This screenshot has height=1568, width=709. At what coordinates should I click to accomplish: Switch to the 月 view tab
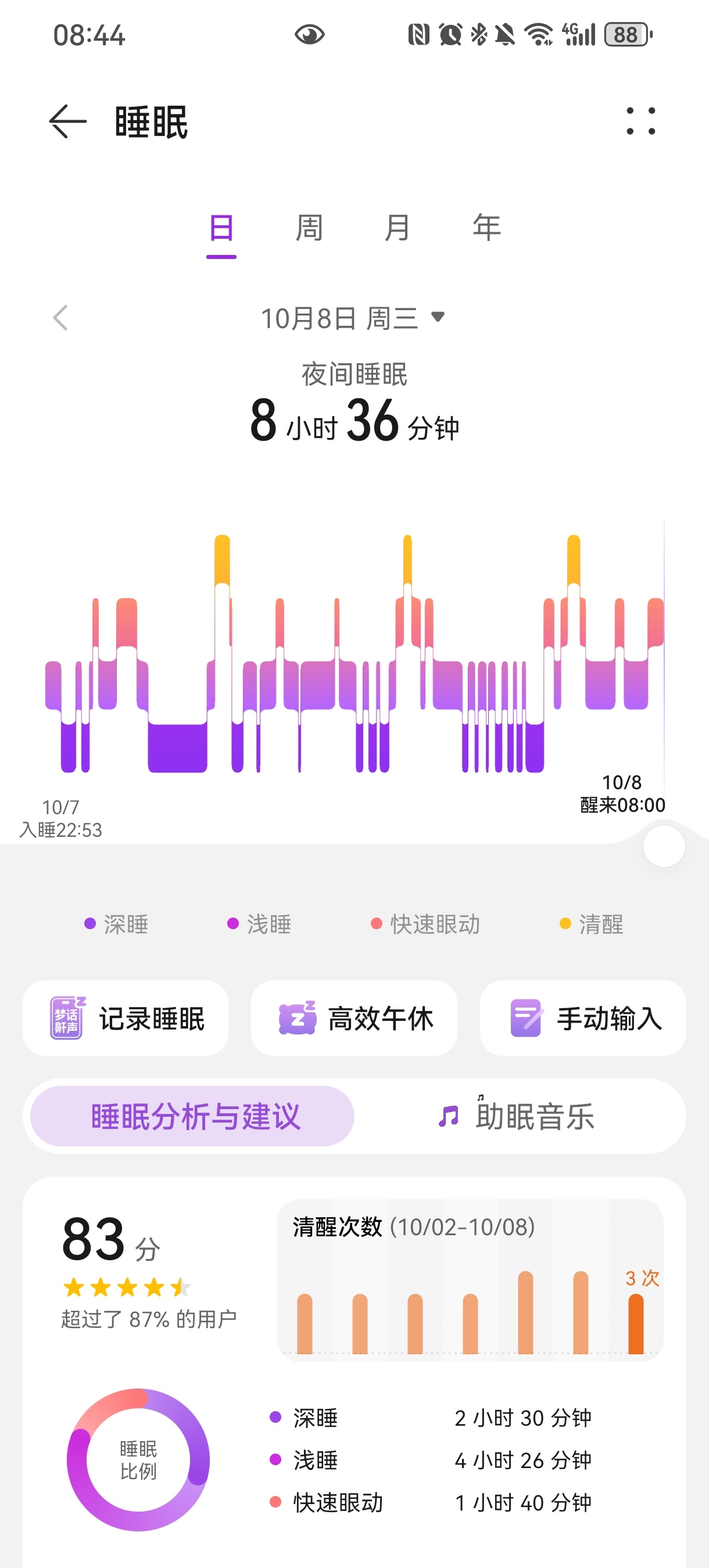(x=397, y=228)
